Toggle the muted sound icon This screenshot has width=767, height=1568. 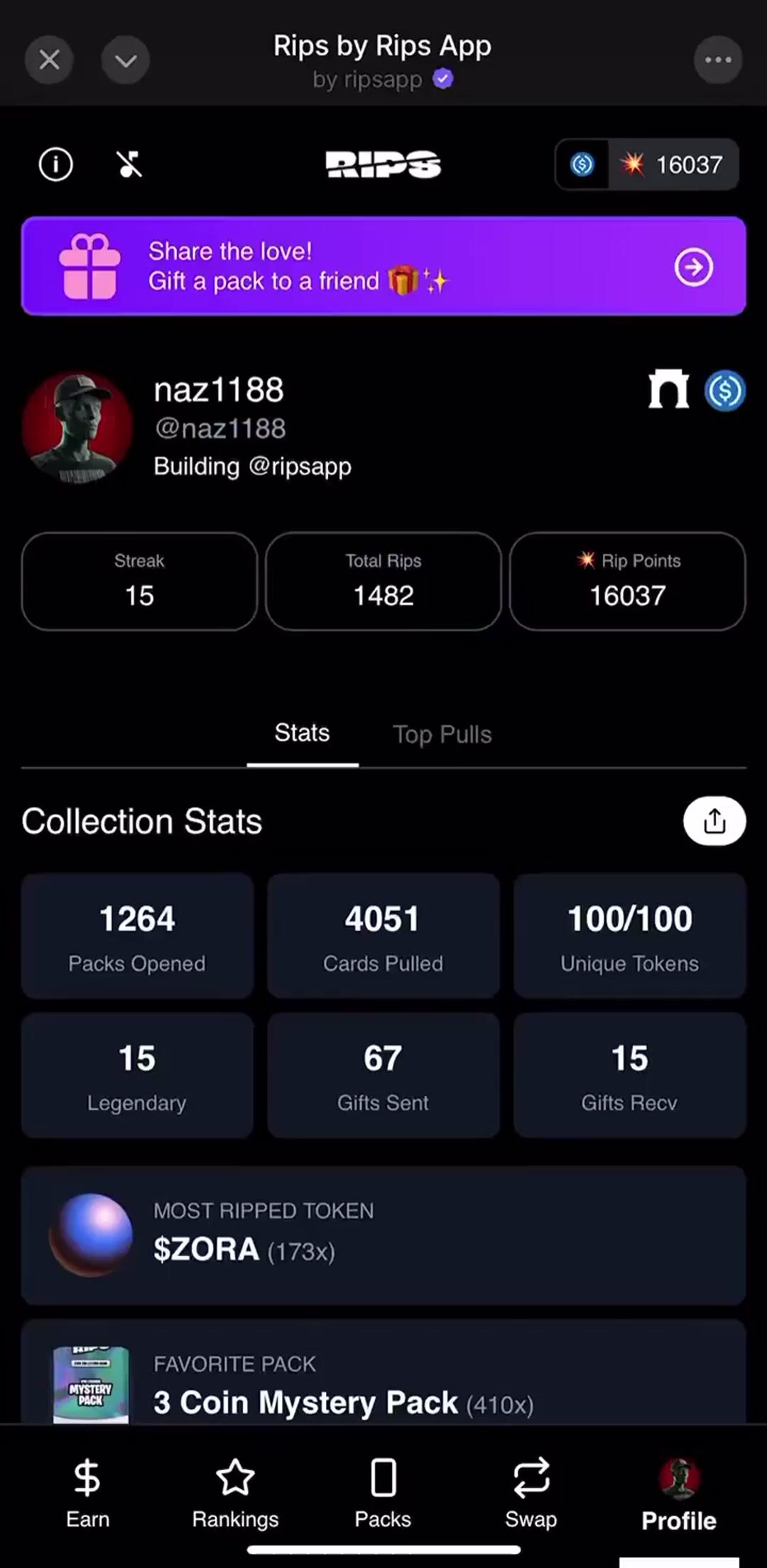pos(129,165)
